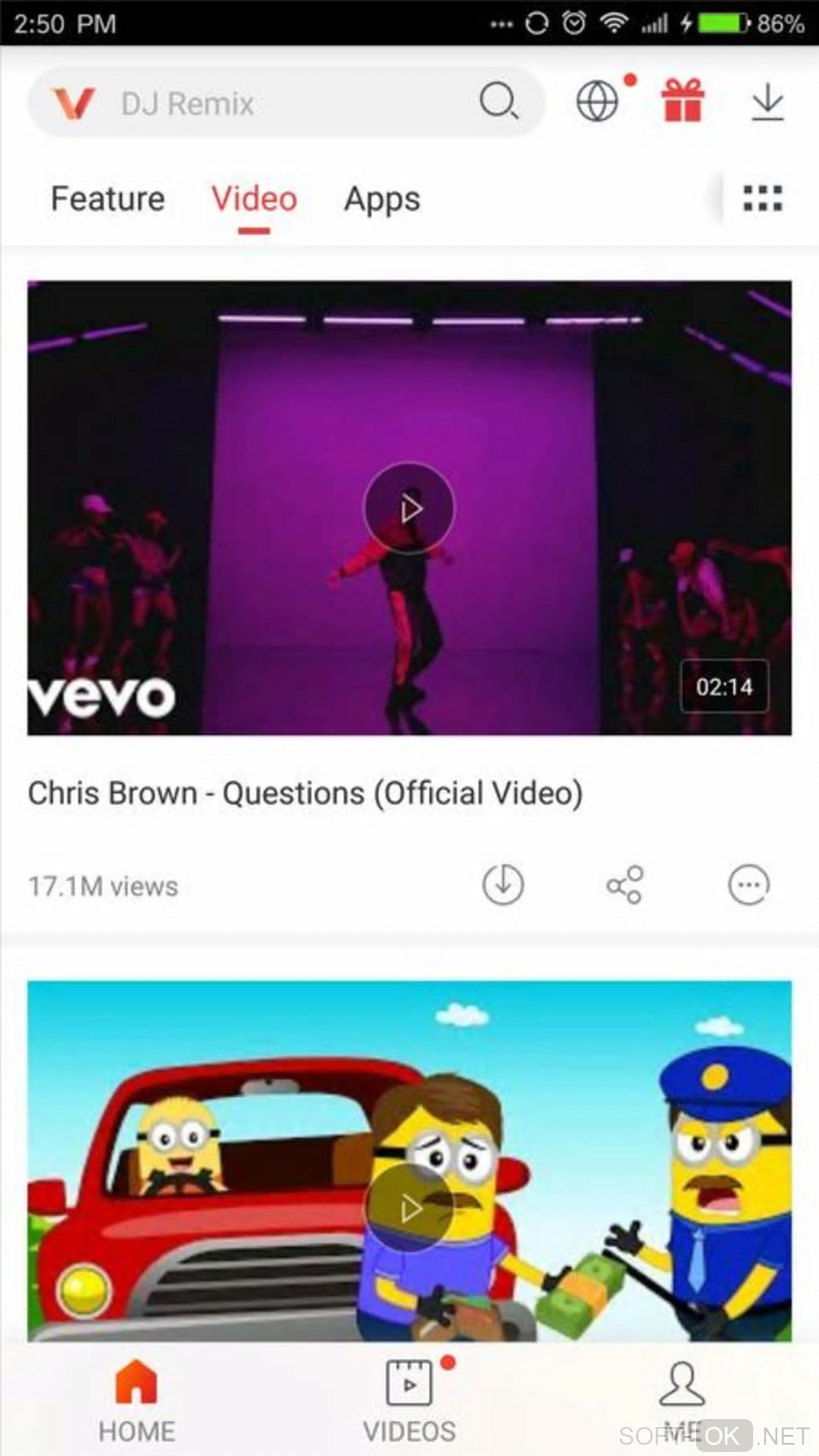819x1456 pixels.
Task: Open the category grid menu
Action: click(762, 198)
